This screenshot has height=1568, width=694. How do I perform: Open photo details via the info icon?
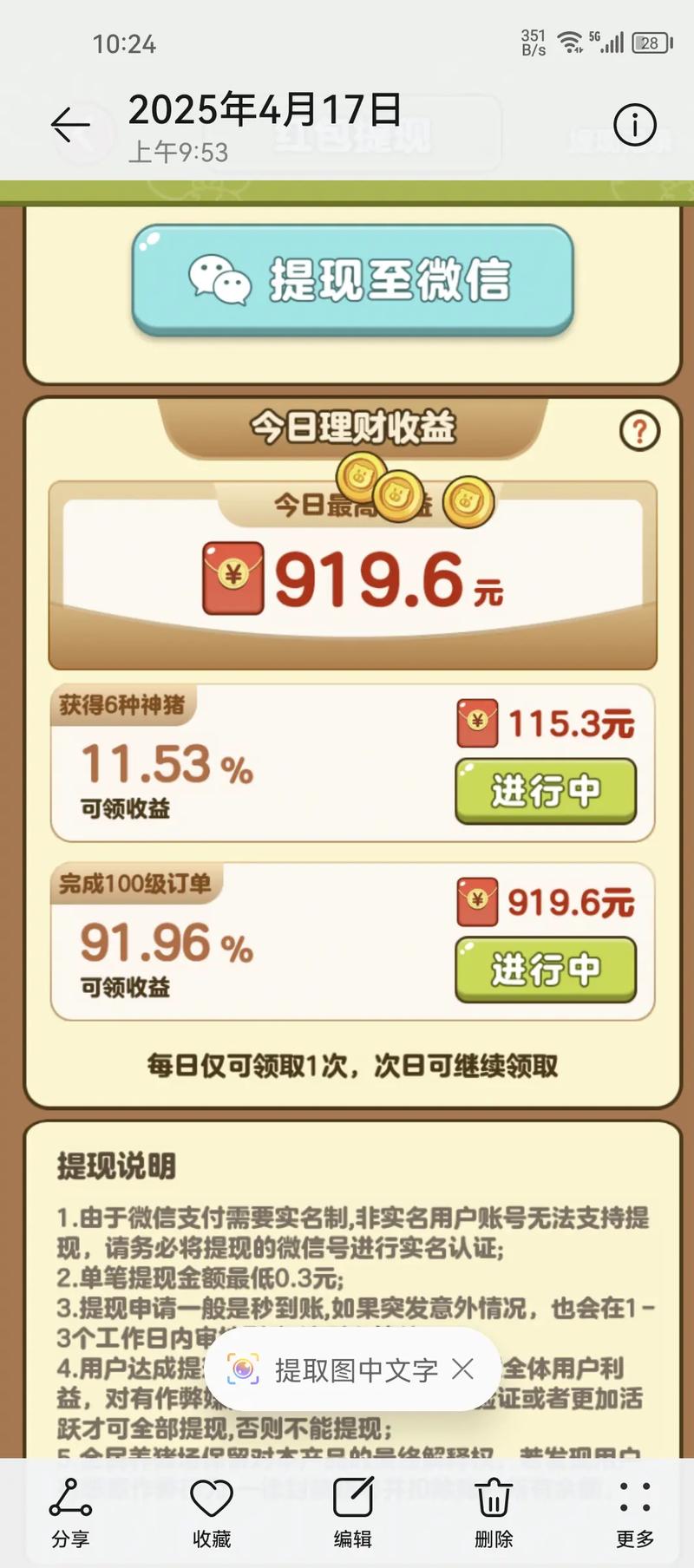point(635,125)
